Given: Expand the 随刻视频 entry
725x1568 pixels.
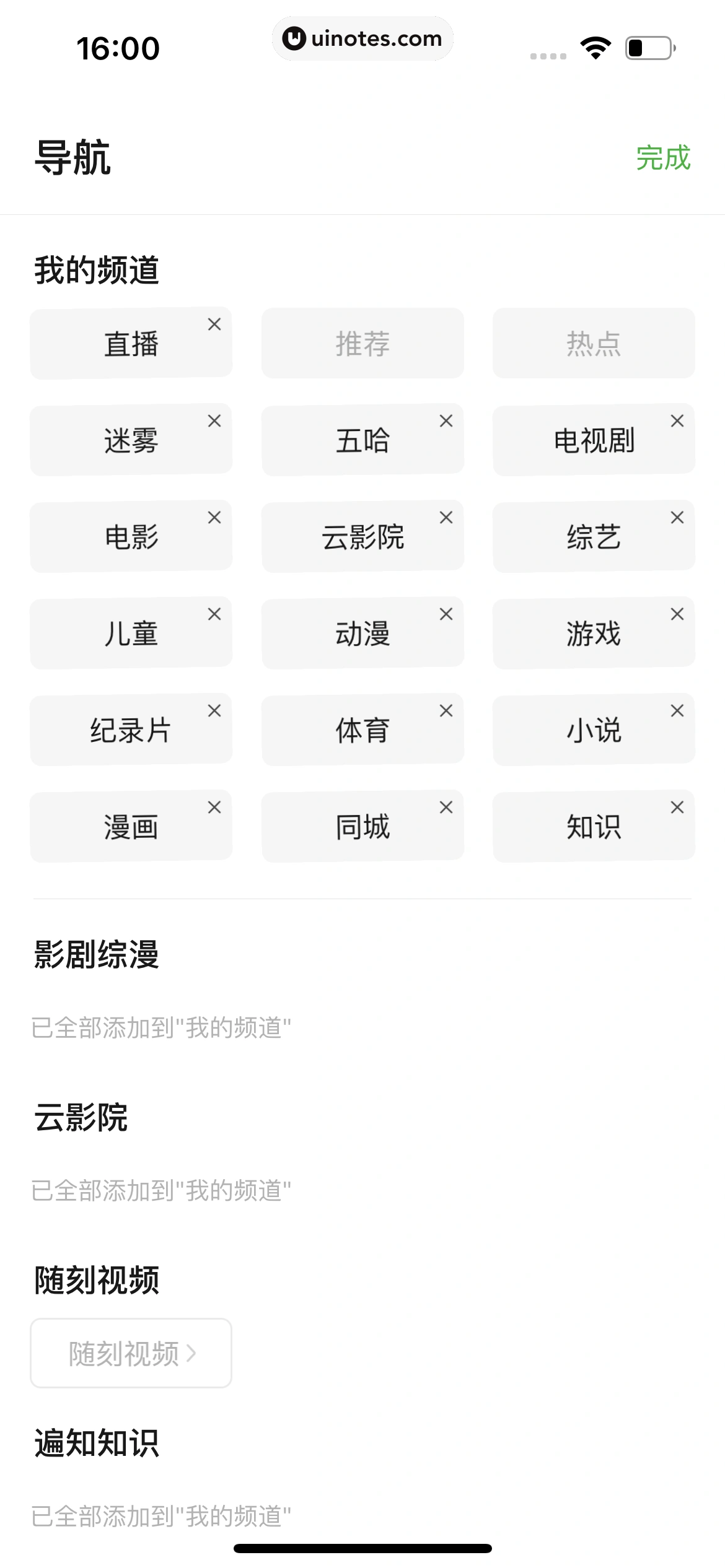Looking at the screenshot, I should (131, 1352).
